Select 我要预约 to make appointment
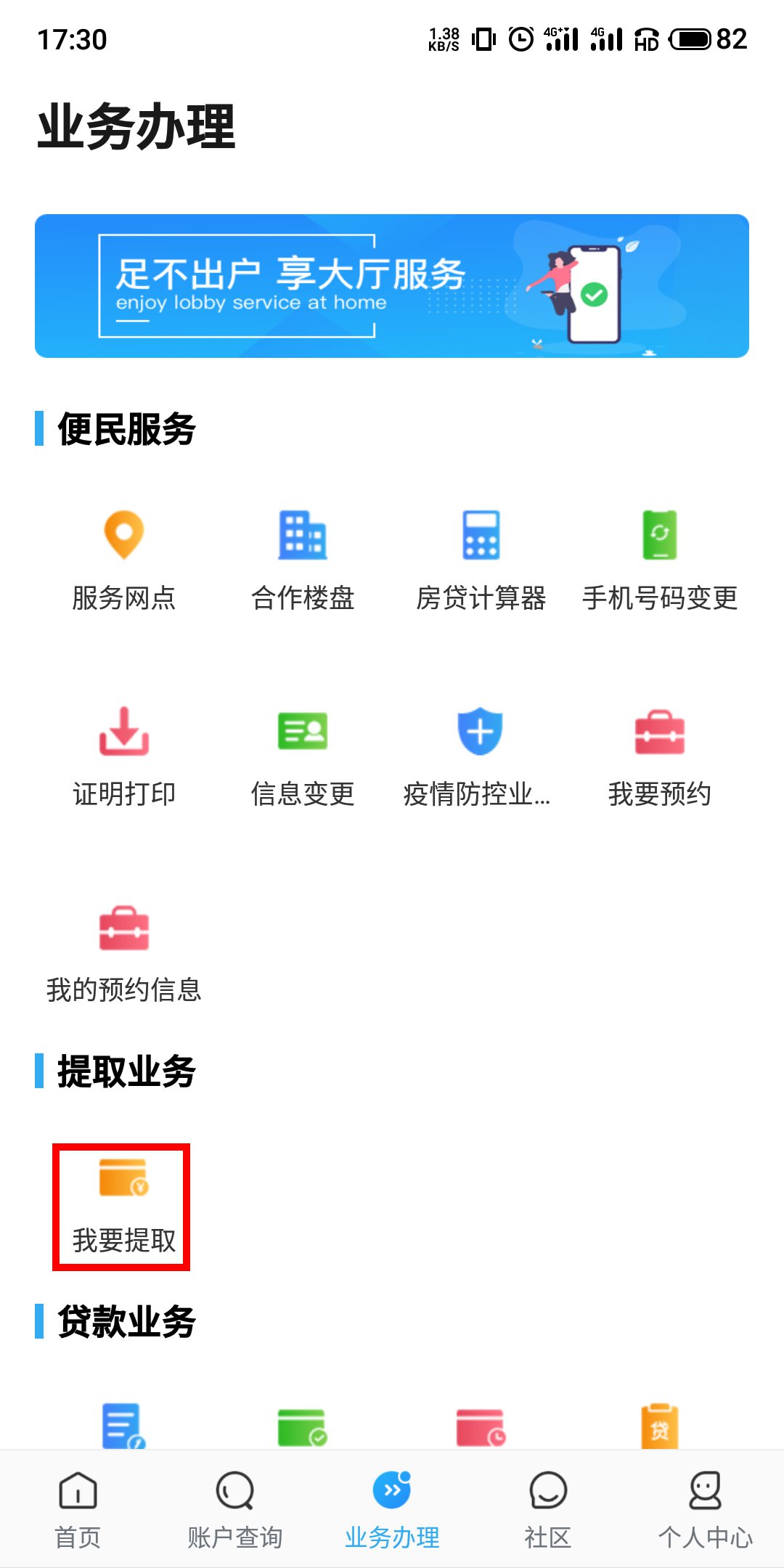Viewport: 784px width, 1568px height. pyautogui.click(x=659, y=756)
